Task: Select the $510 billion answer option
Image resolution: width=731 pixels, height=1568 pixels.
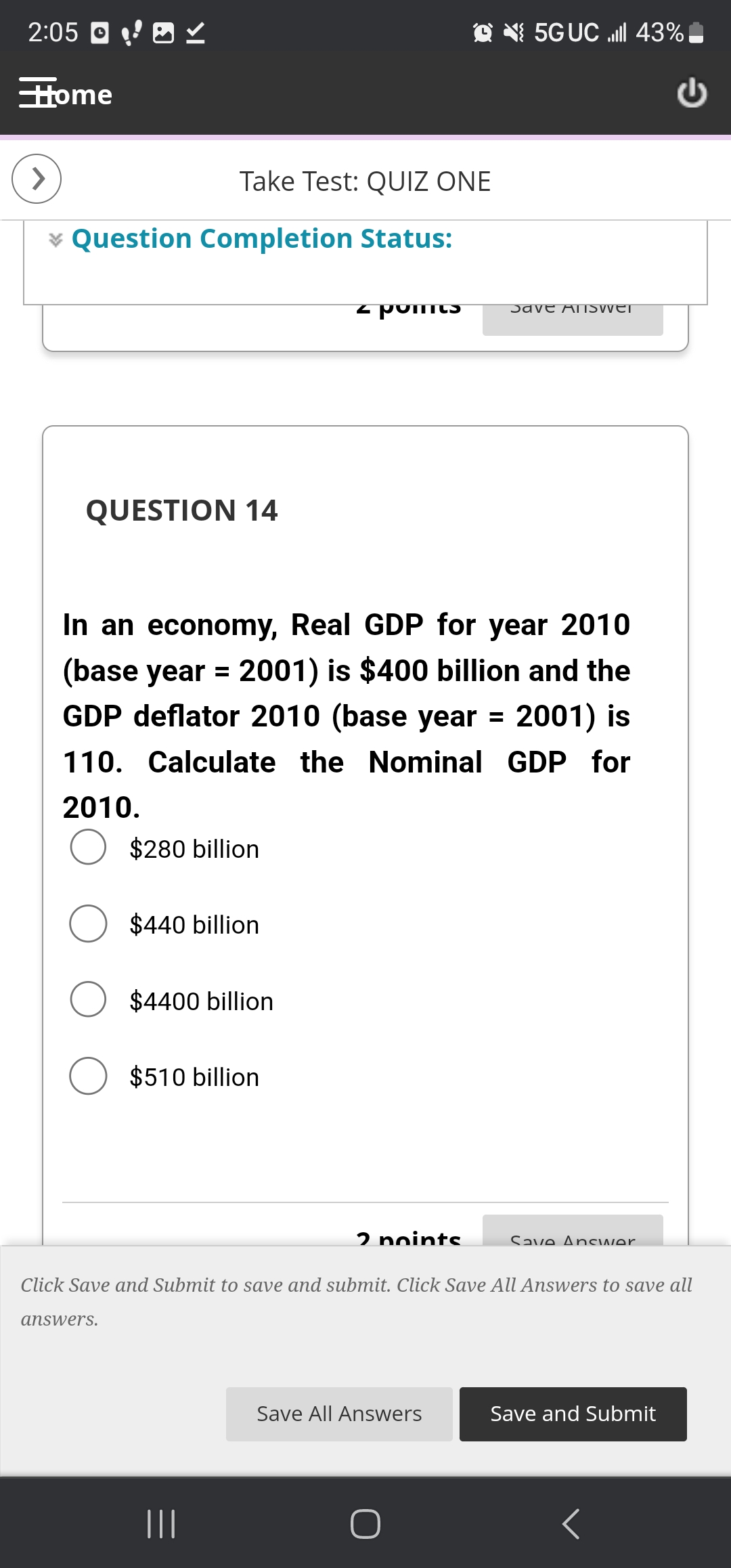Action: pyautogui.click(x=87, y=1077)
